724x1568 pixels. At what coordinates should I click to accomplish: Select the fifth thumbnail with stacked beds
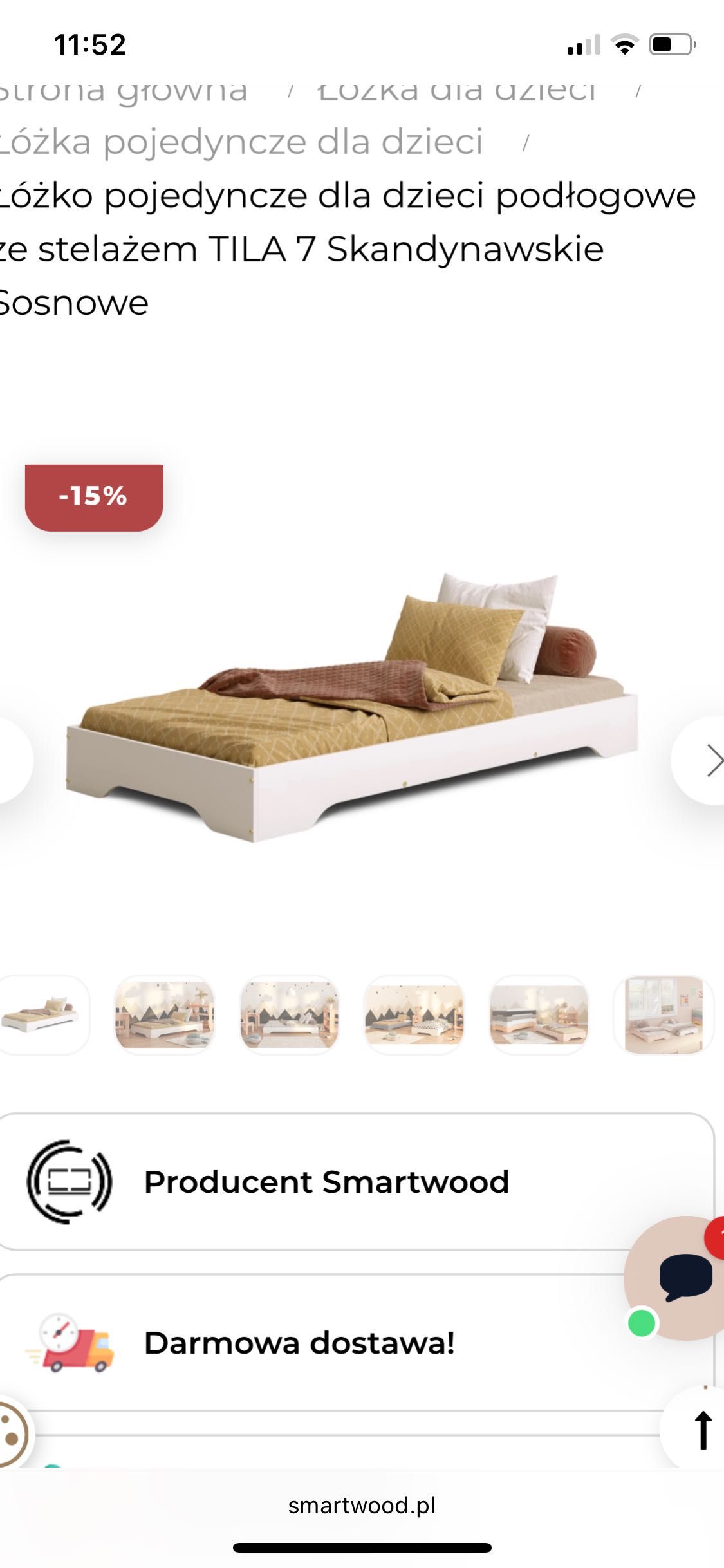pyautogui.click(x=539, y=1015)
